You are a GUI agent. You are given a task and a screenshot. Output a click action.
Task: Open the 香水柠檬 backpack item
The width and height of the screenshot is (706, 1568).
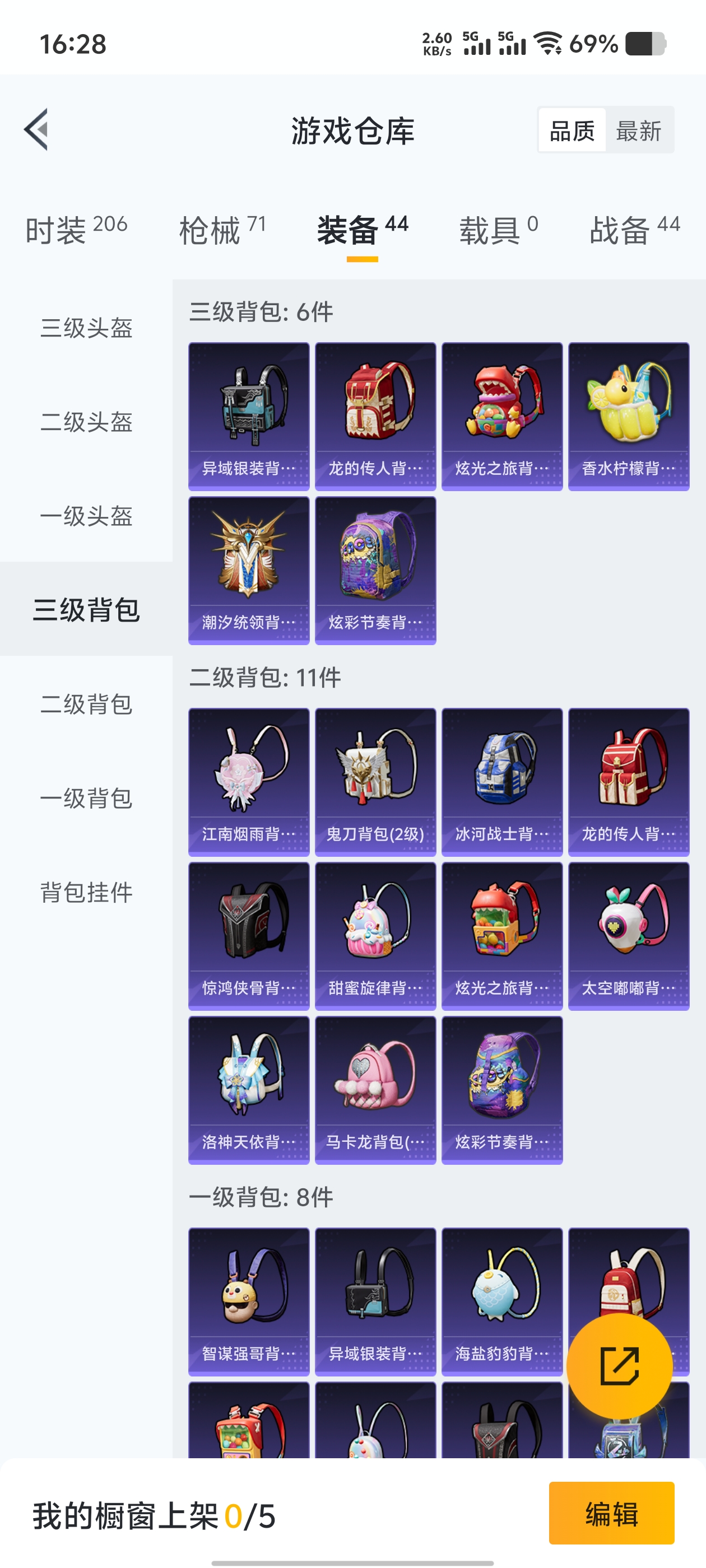point(629,416)
